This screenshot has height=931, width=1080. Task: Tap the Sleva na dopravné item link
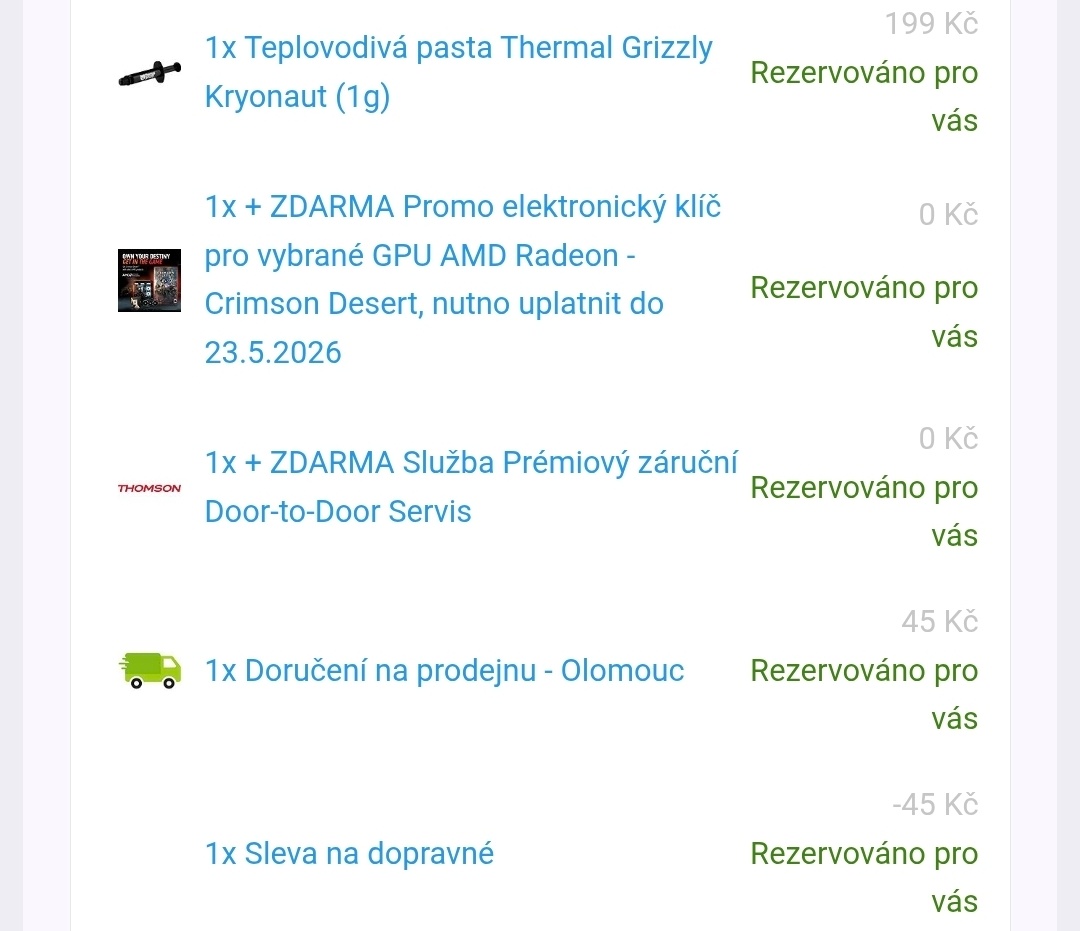click(349, 853)
